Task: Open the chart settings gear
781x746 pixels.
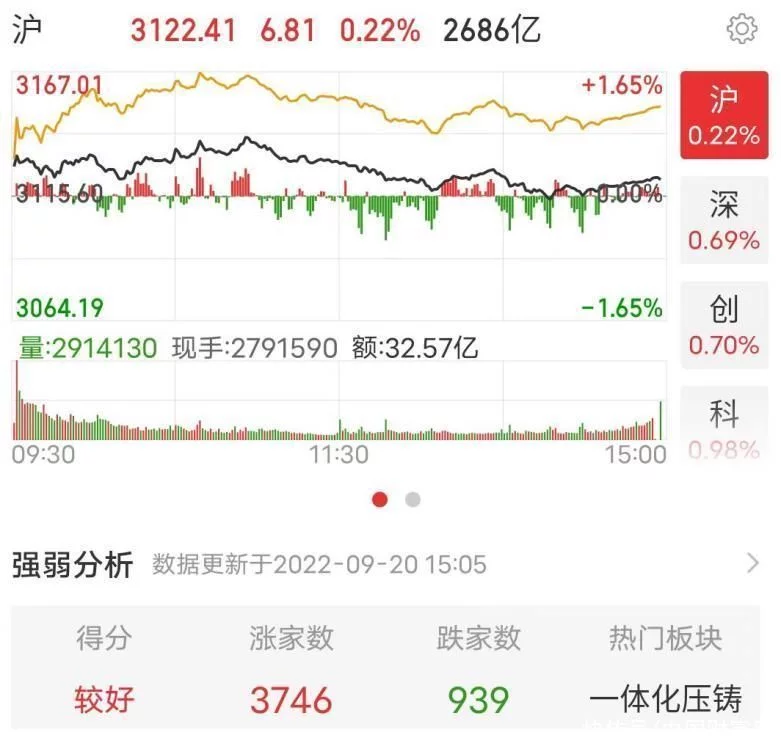Action: click(742, 30)
